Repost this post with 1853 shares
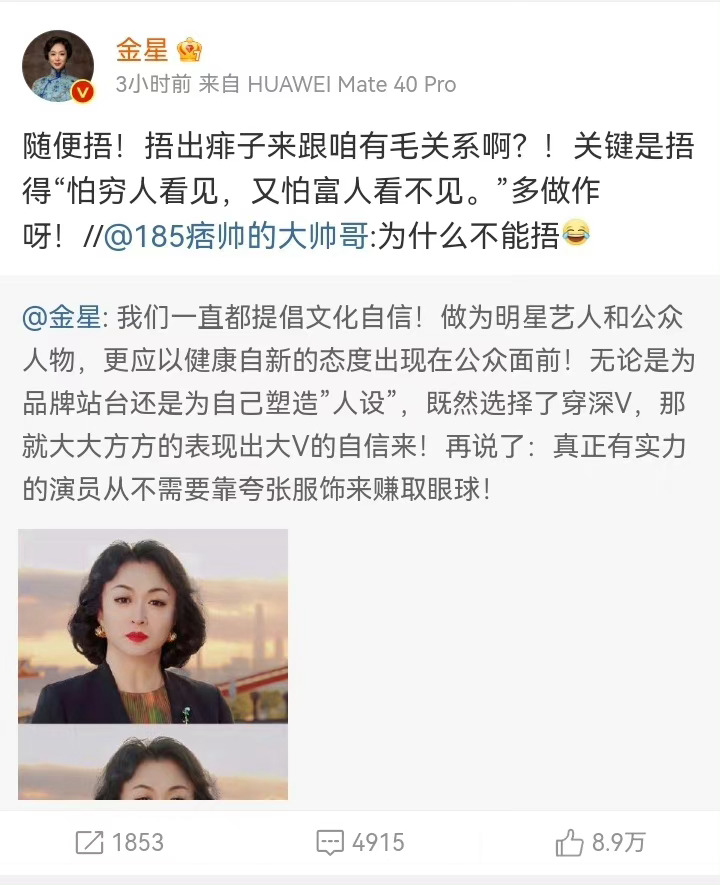Screen dimensions: 720x885 pos(119,843)
